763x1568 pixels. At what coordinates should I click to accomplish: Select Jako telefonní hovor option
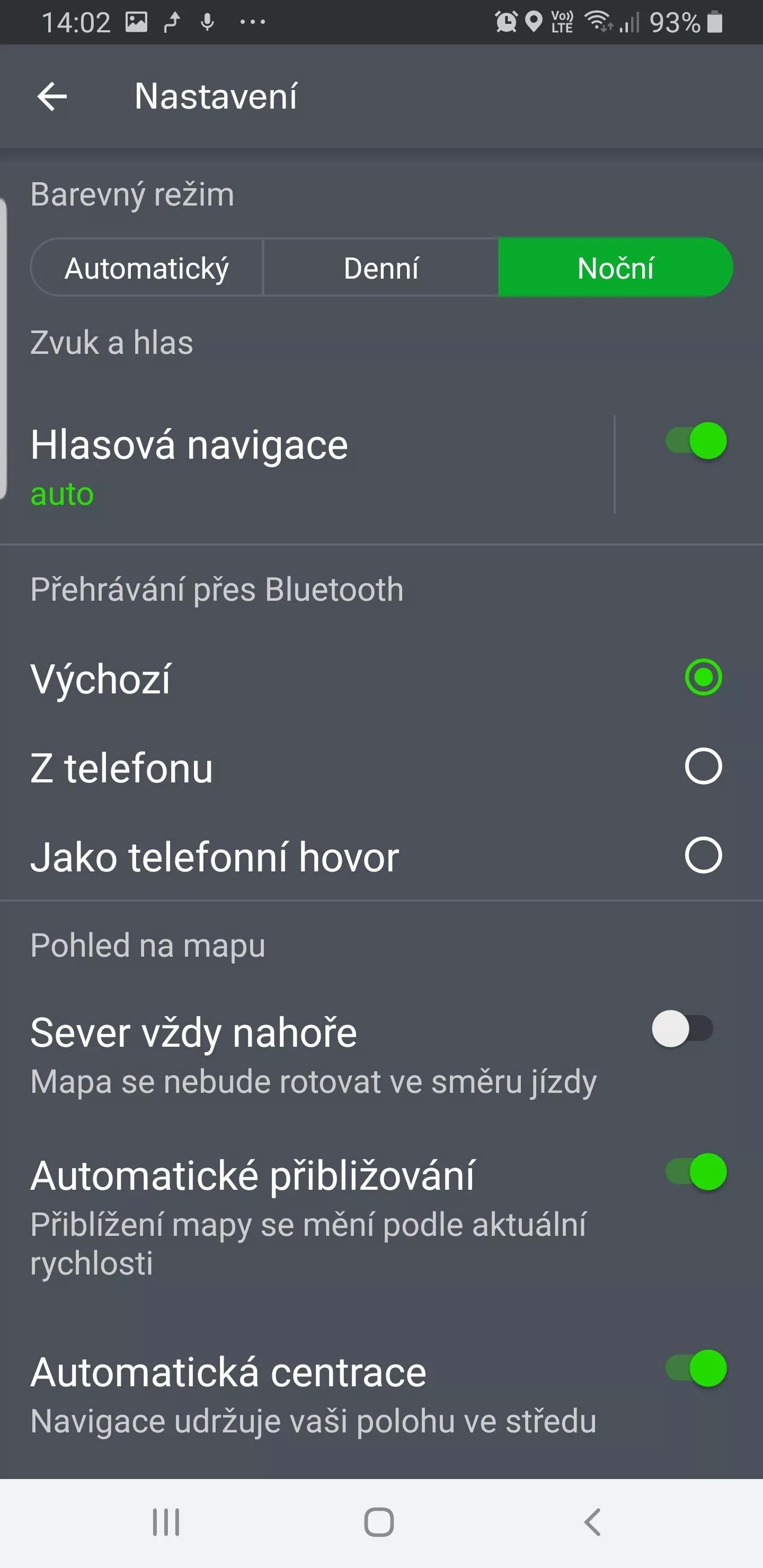(381, 855)
